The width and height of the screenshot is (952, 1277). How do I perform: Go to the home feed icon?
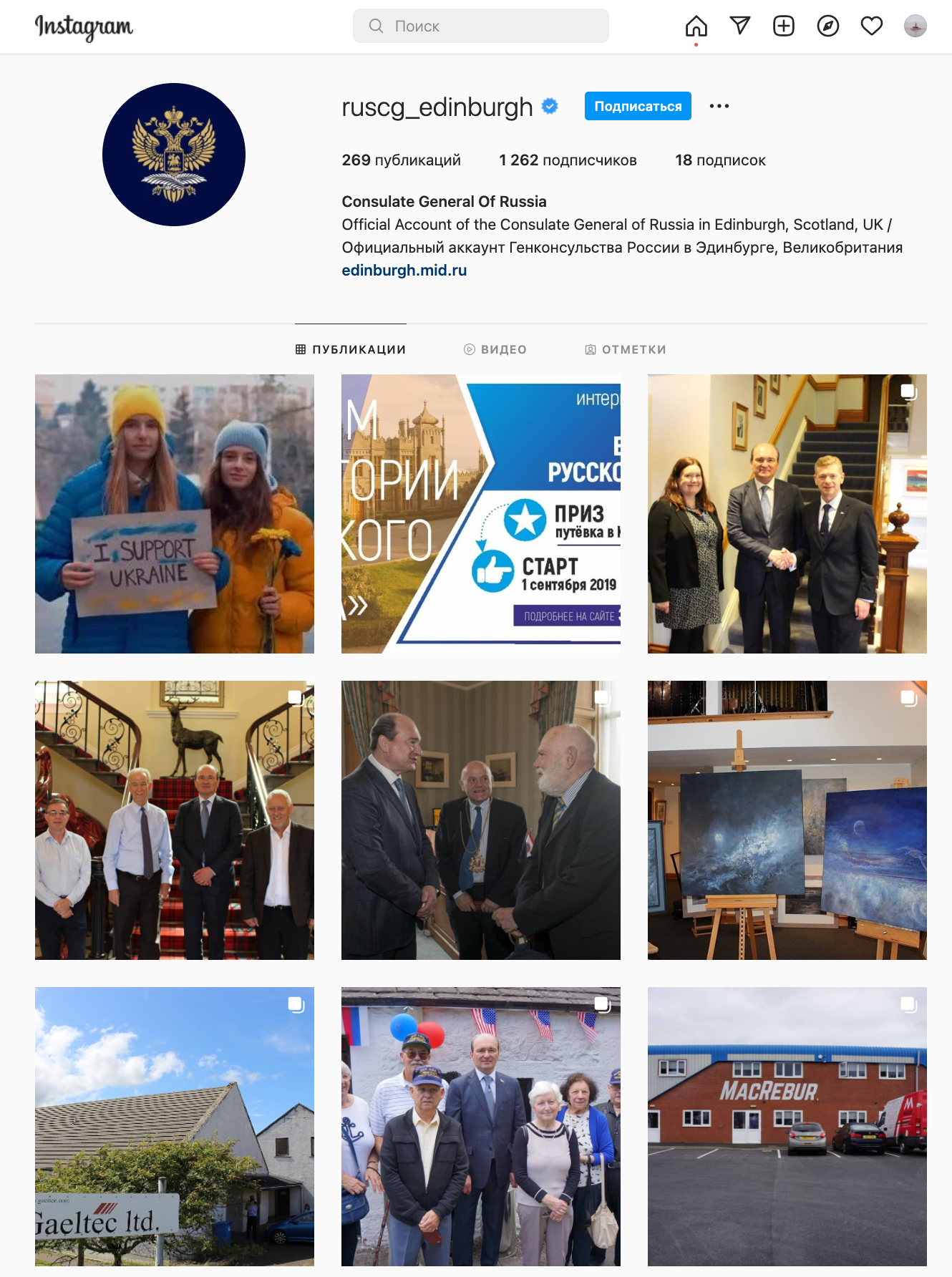coord(696,26)
